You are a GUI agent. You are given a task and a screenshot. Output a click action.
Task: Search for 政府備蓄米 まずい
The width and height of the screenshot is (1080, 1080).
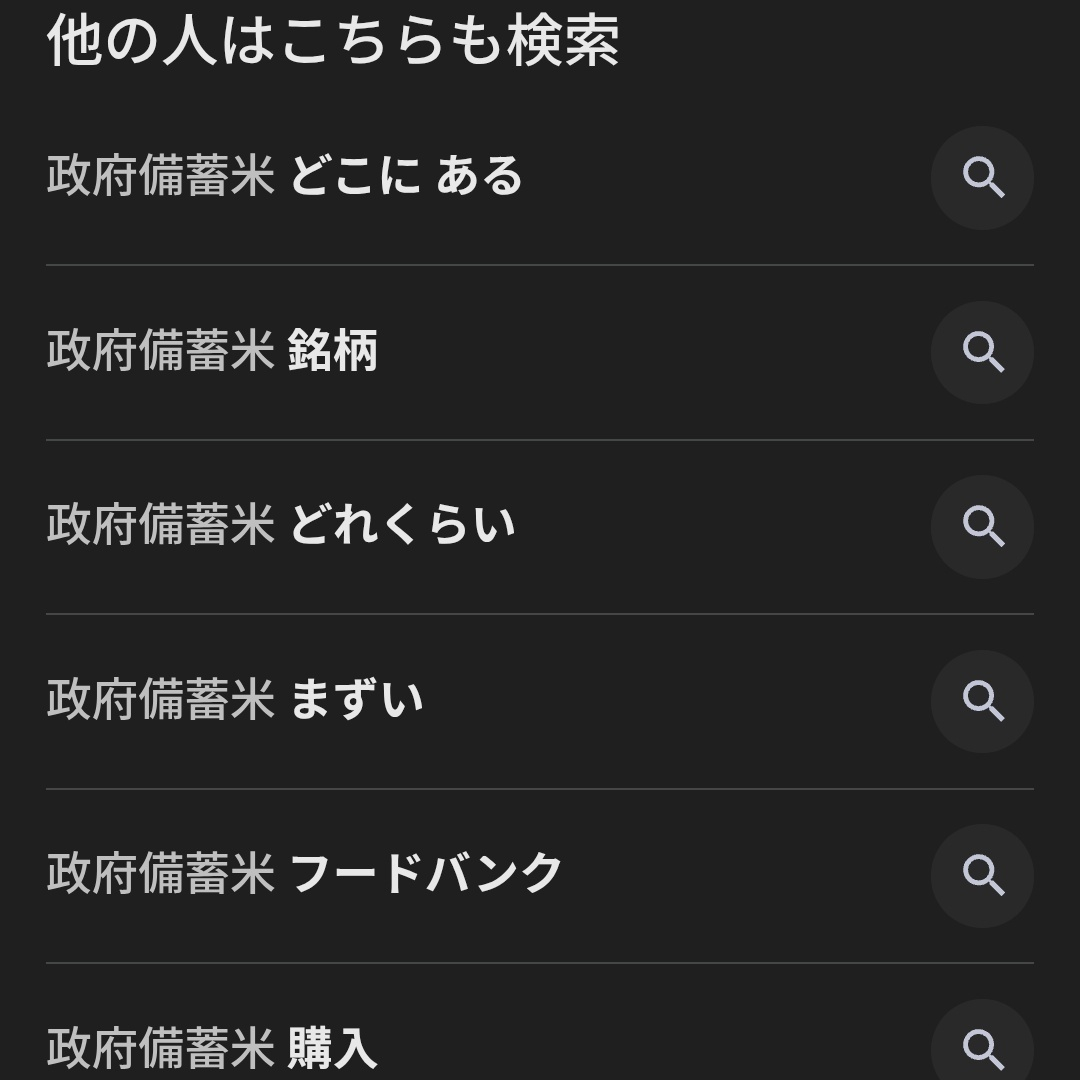pyautogui.click(x=236, y=700)
